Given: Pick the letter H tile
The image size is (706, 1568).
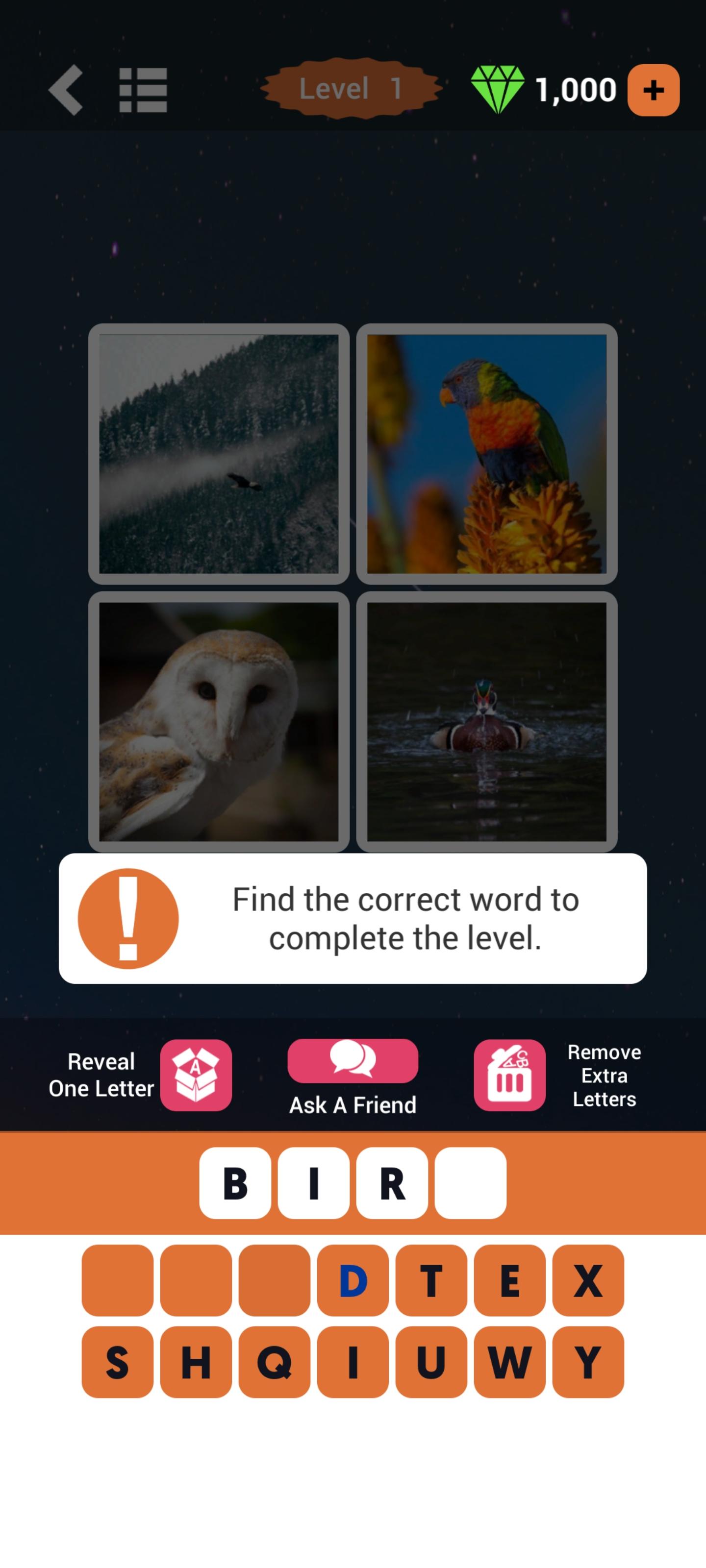Looking at the screenshot, I should coord(196,1362).
